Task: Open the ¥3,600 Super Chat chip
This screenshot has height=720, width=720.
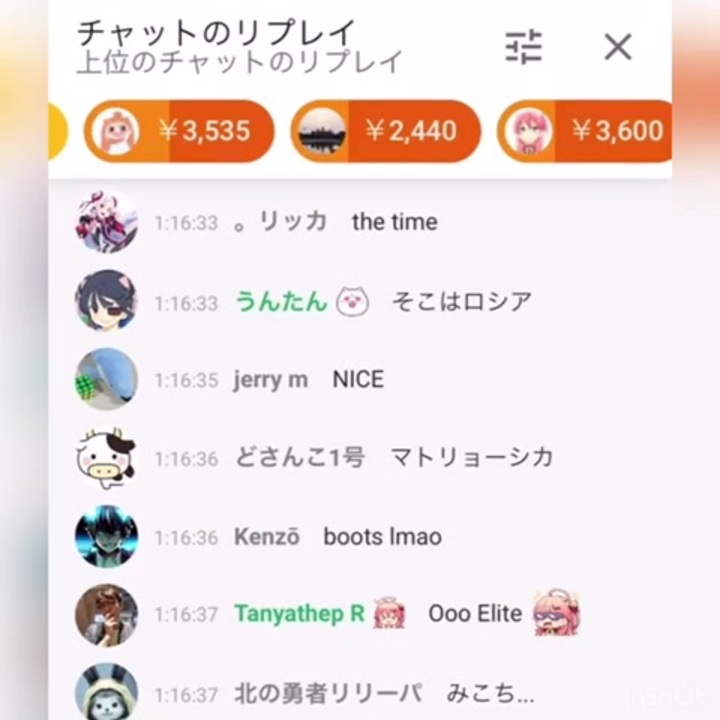Action: [585, 131]
